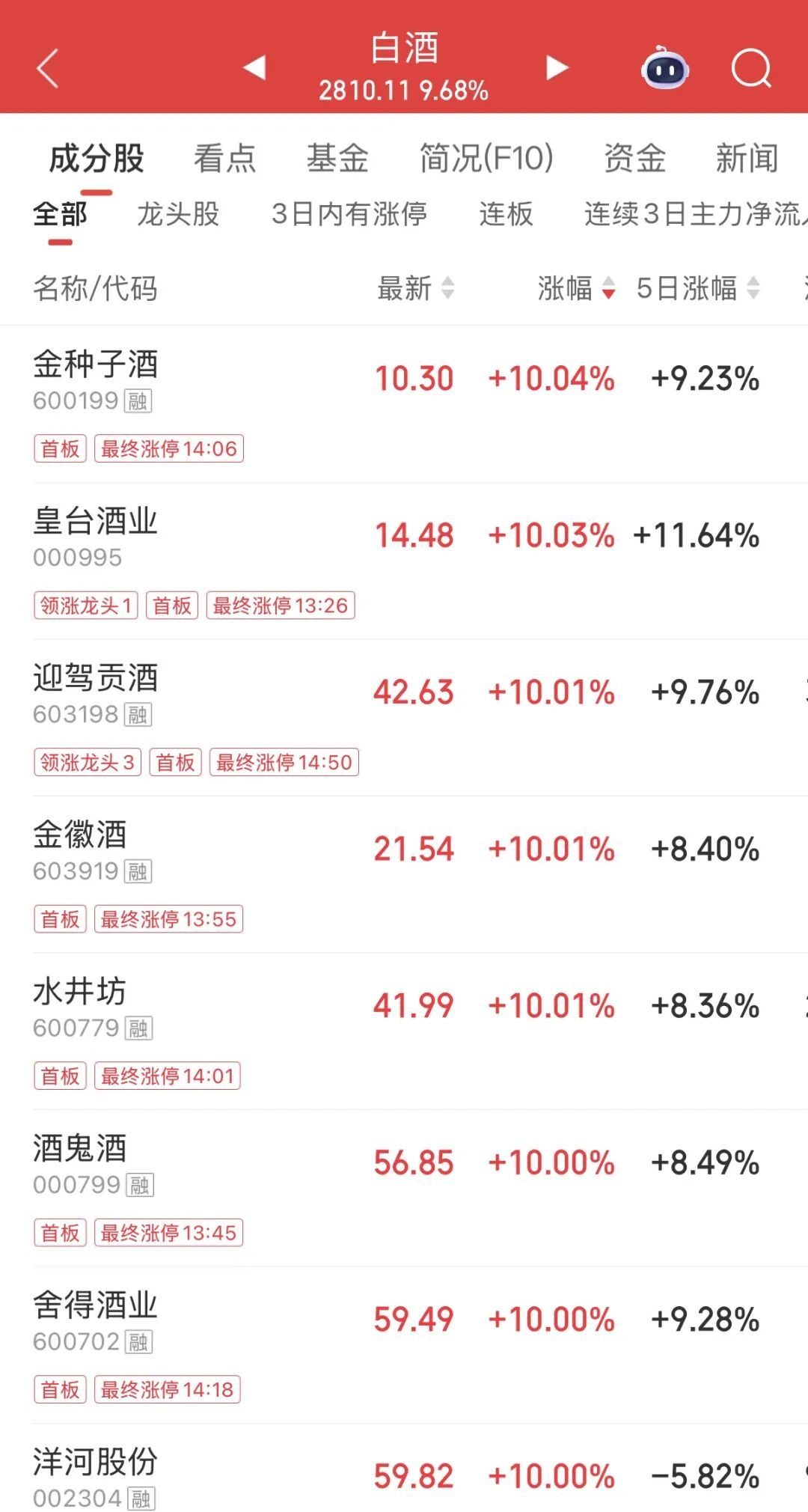The width and height of the screenshot is (808, 1512).
Task: Switch to the 资金 tab
Action: (x=634, y=159)
